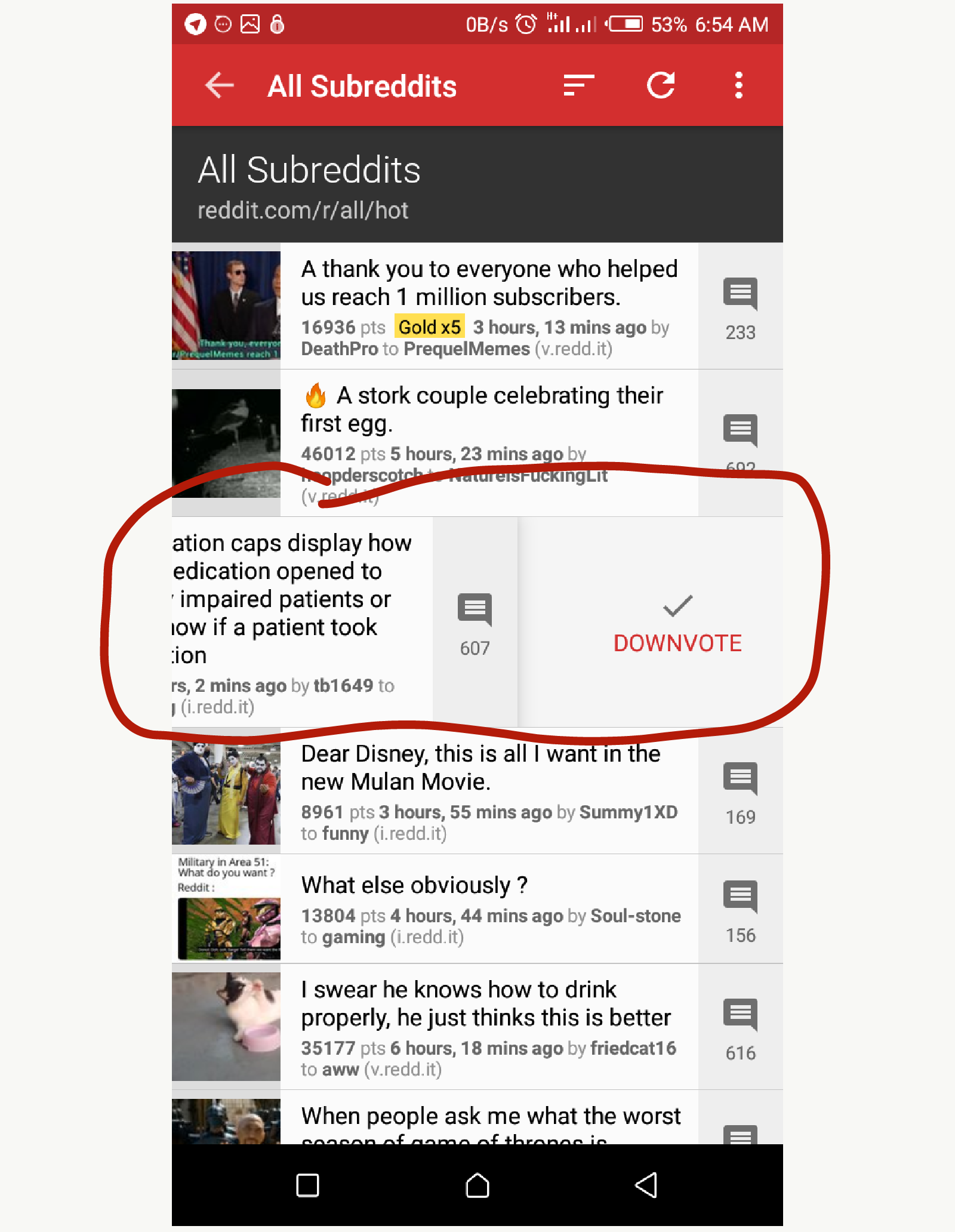
Task: Open the overflow menu
Action: (739, 85)
